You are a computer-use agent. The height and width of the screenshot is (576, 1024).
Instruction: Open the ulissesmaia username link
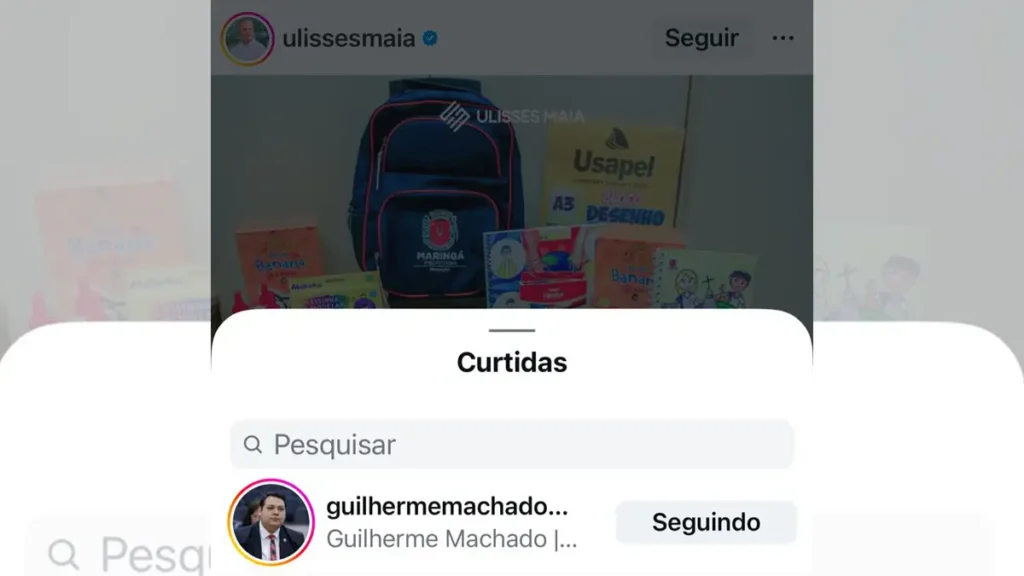[x=348, y=39]
